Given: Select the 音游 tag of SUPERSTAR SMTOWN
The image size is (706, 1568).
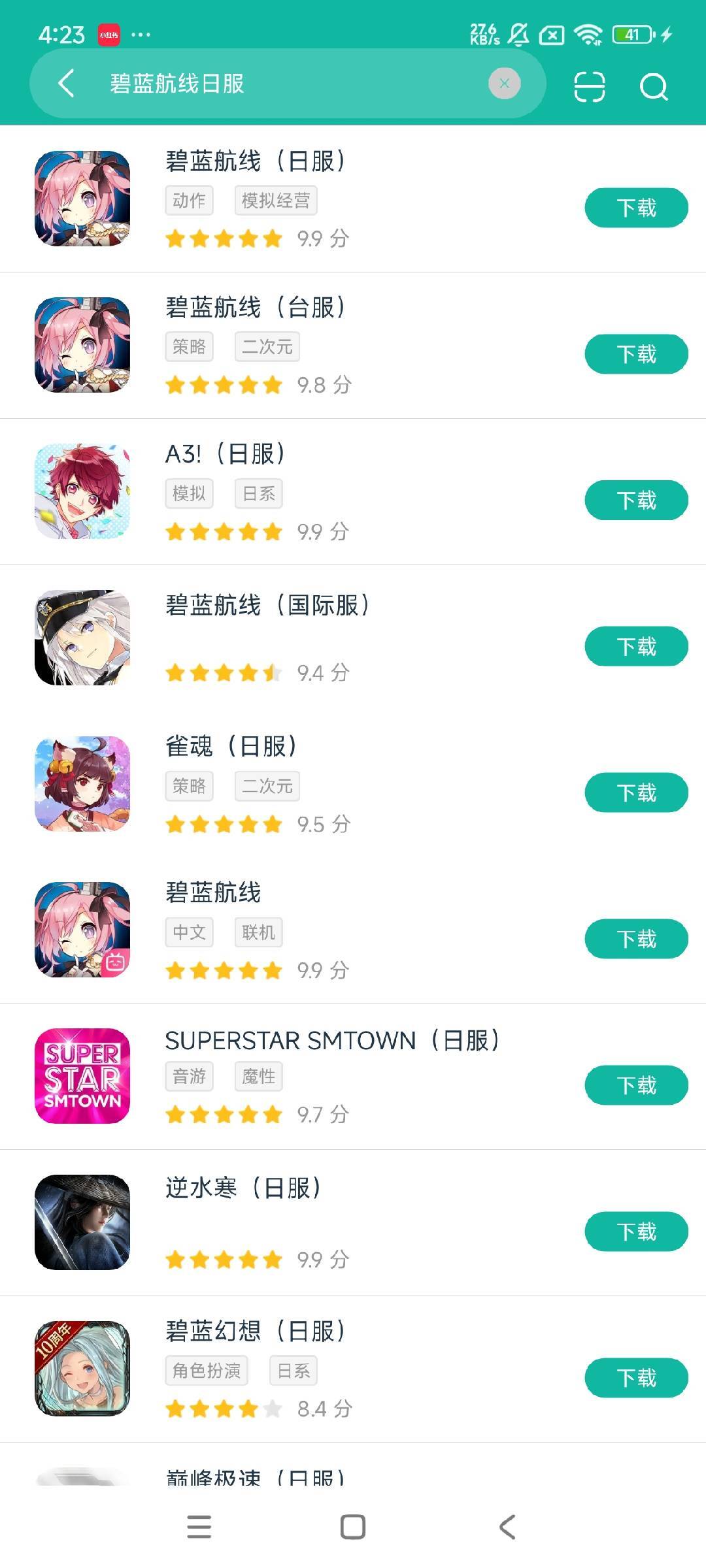Looking at the screenshot, I should coord(188,1077).
